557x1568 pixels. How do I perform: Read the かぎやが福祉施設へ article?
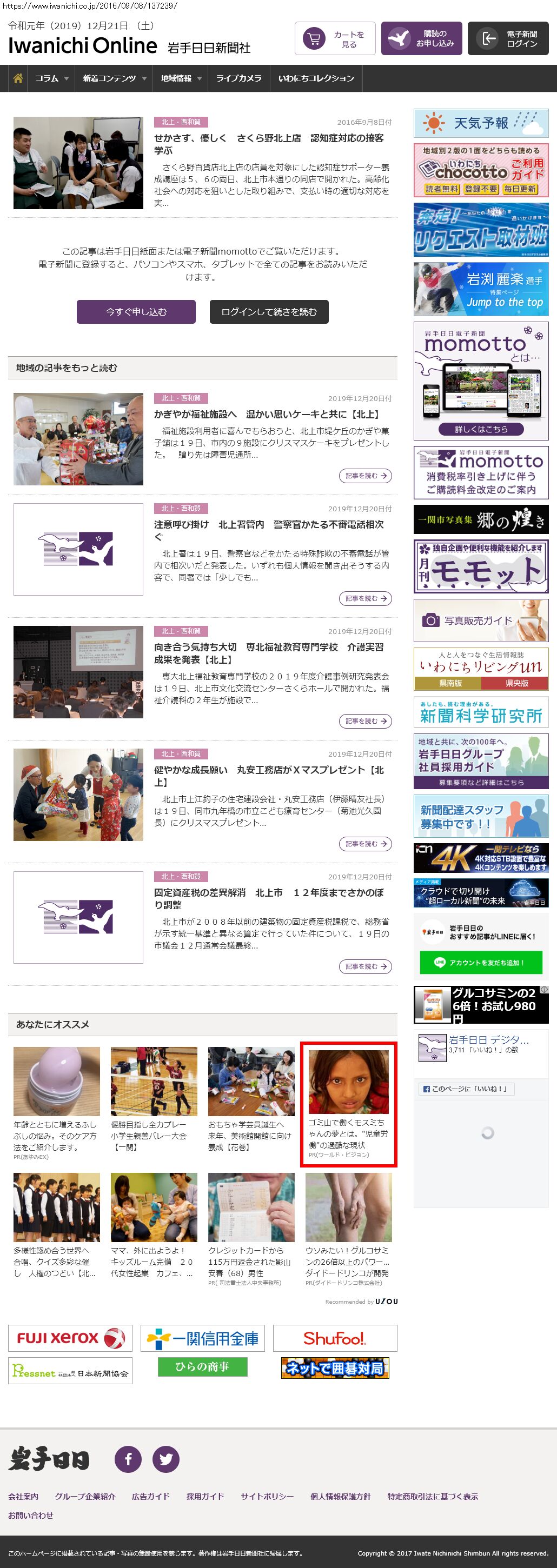pos(268,415)
